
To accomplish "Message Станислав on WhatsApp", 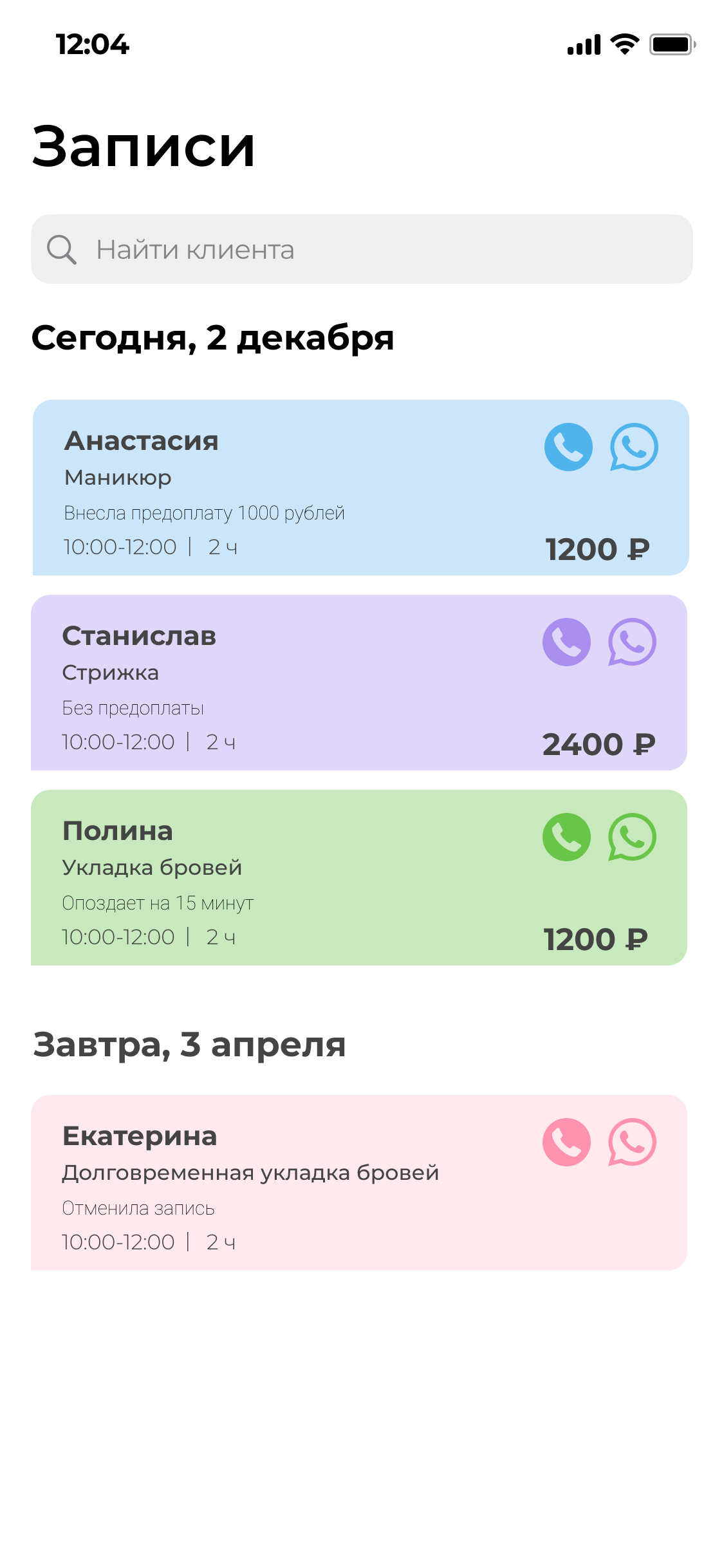I will [632, 642].
